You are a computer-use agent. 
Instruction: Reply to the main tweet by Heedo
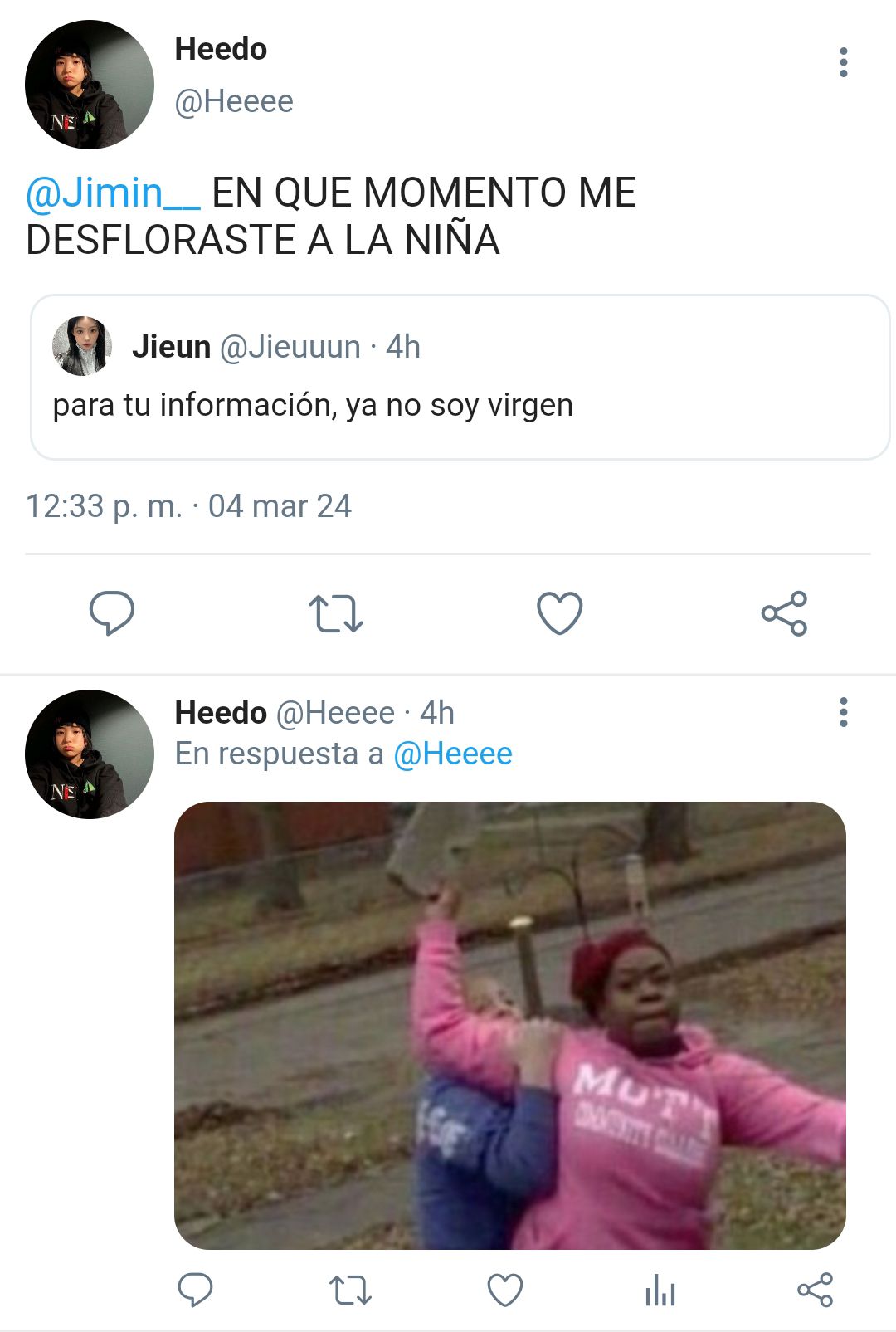pyautogui.click(x=111, y=613)
